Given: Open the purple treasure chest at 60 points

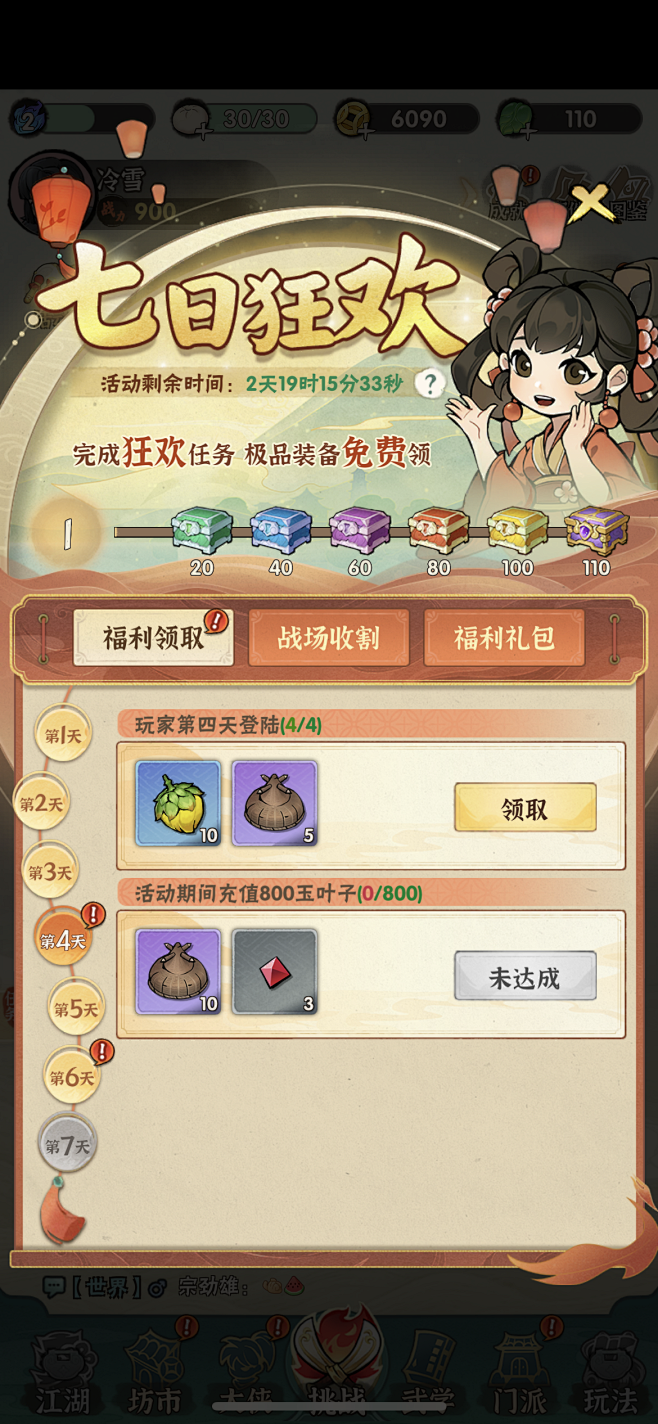Looking at the screenshot, I should [x=360, y=530].
